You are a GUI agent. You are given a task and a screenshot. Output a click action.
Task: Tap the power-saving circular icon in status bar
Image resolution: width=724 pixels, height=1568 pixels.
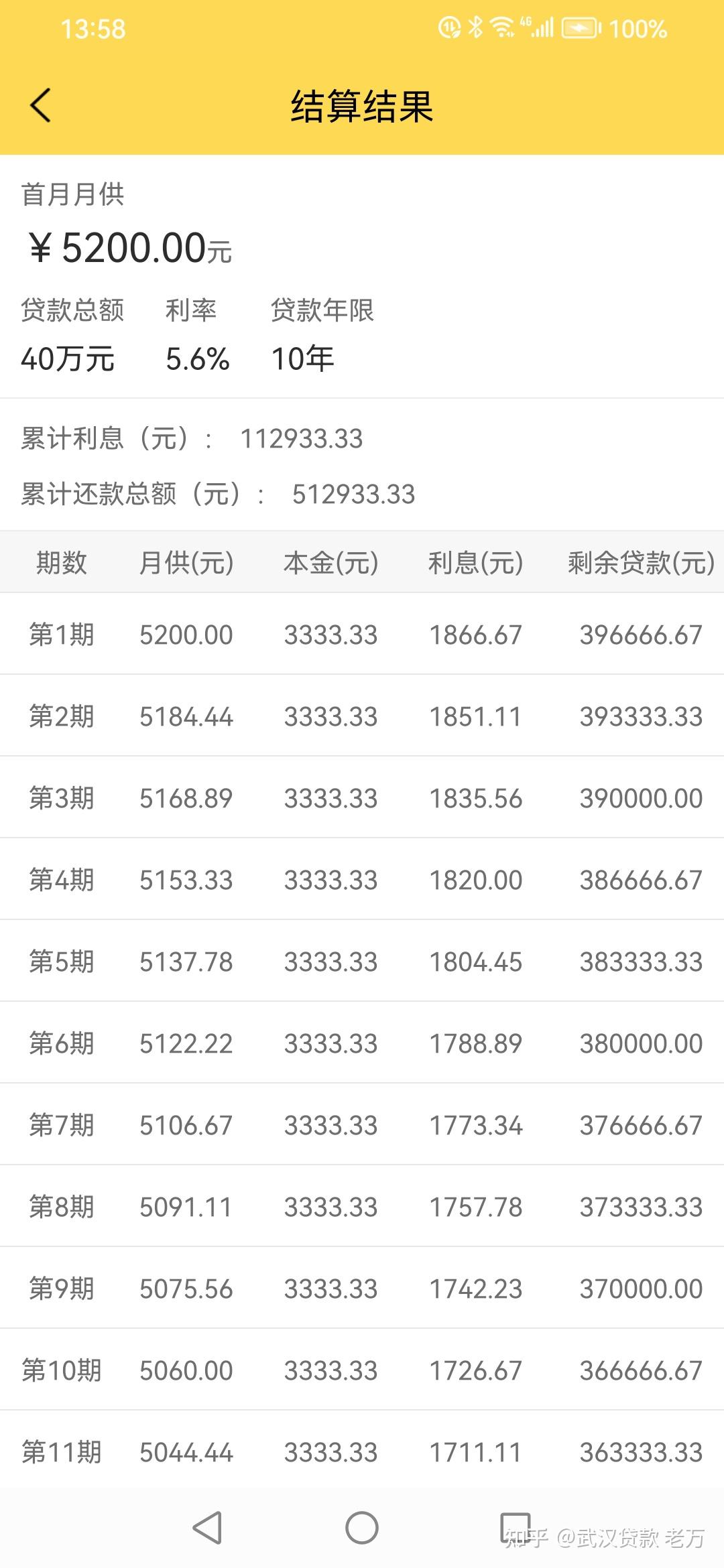tap(448, 27)
